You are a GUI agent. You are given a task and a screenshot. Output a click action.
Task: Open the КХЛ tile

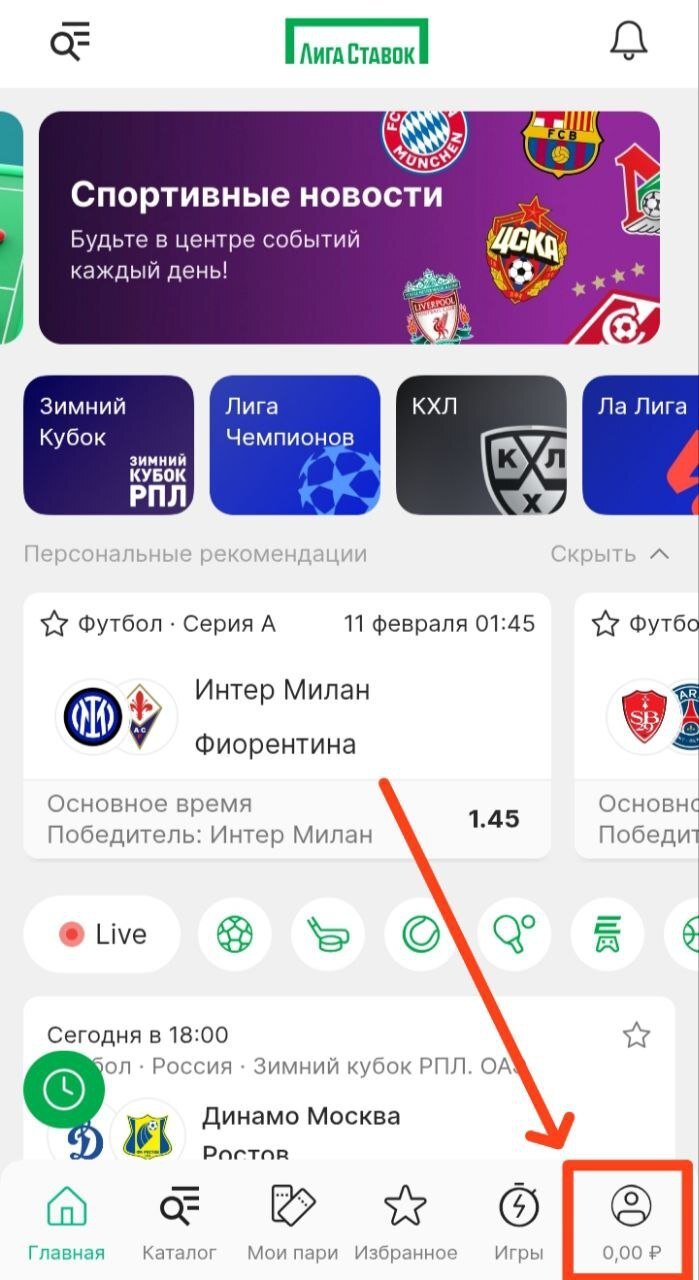coord(481,444)
